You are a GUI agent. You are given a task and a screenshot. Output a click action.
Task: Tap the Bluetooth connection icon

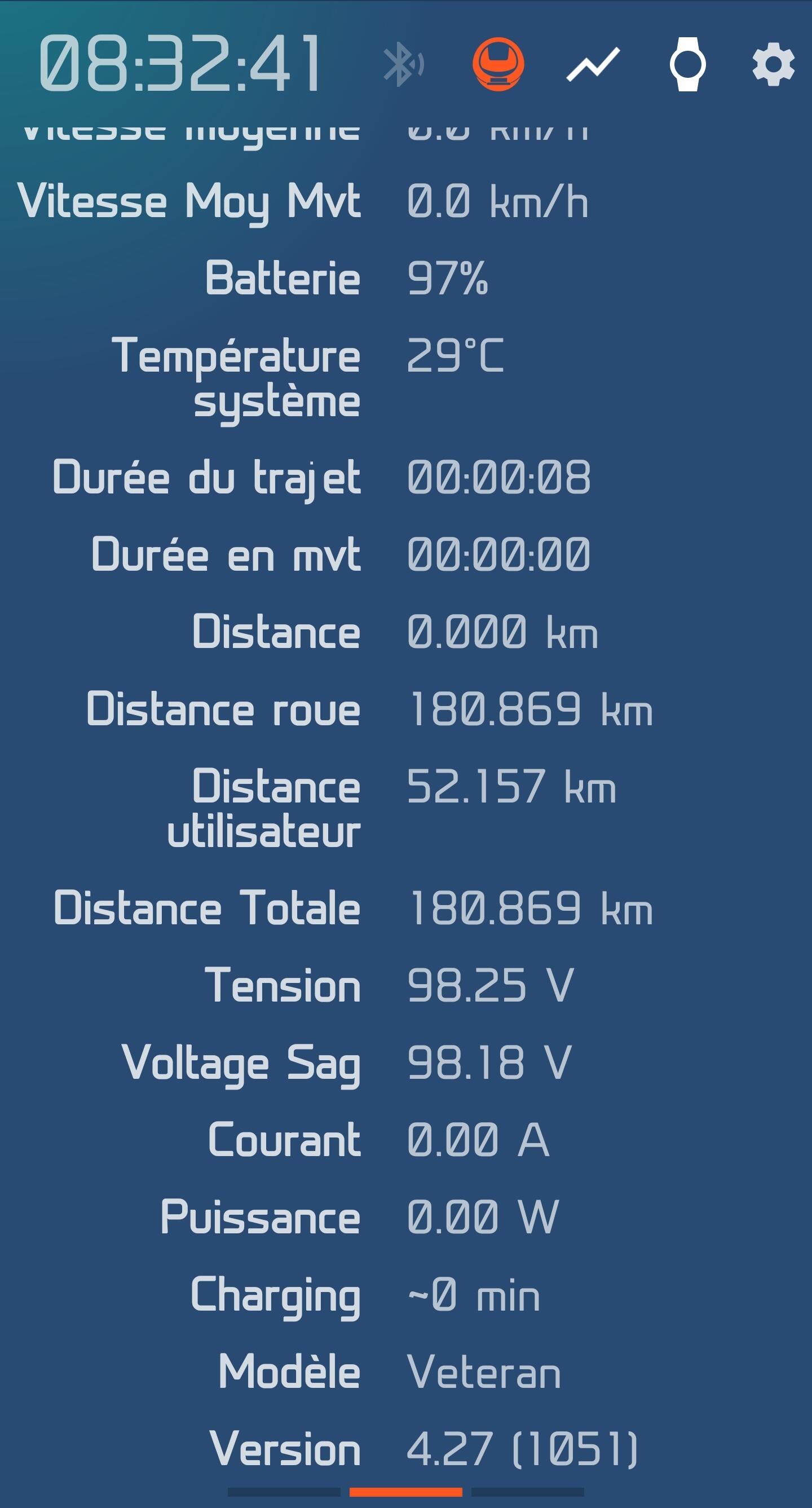click(x=403, y=64)
